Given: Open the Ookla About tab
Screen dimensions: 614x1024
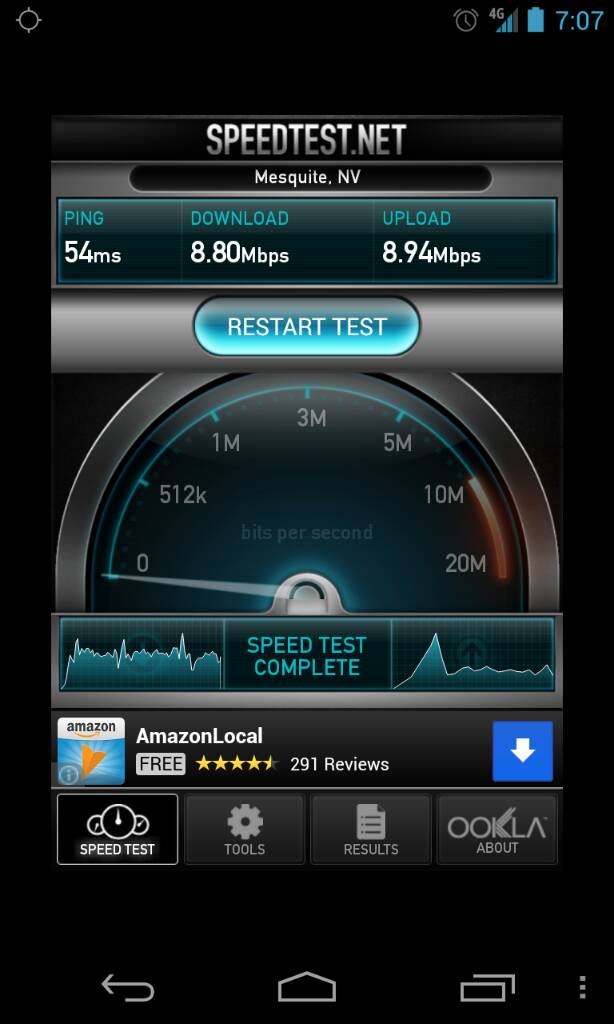Looking at the screenshot, I should coord(496,829).
